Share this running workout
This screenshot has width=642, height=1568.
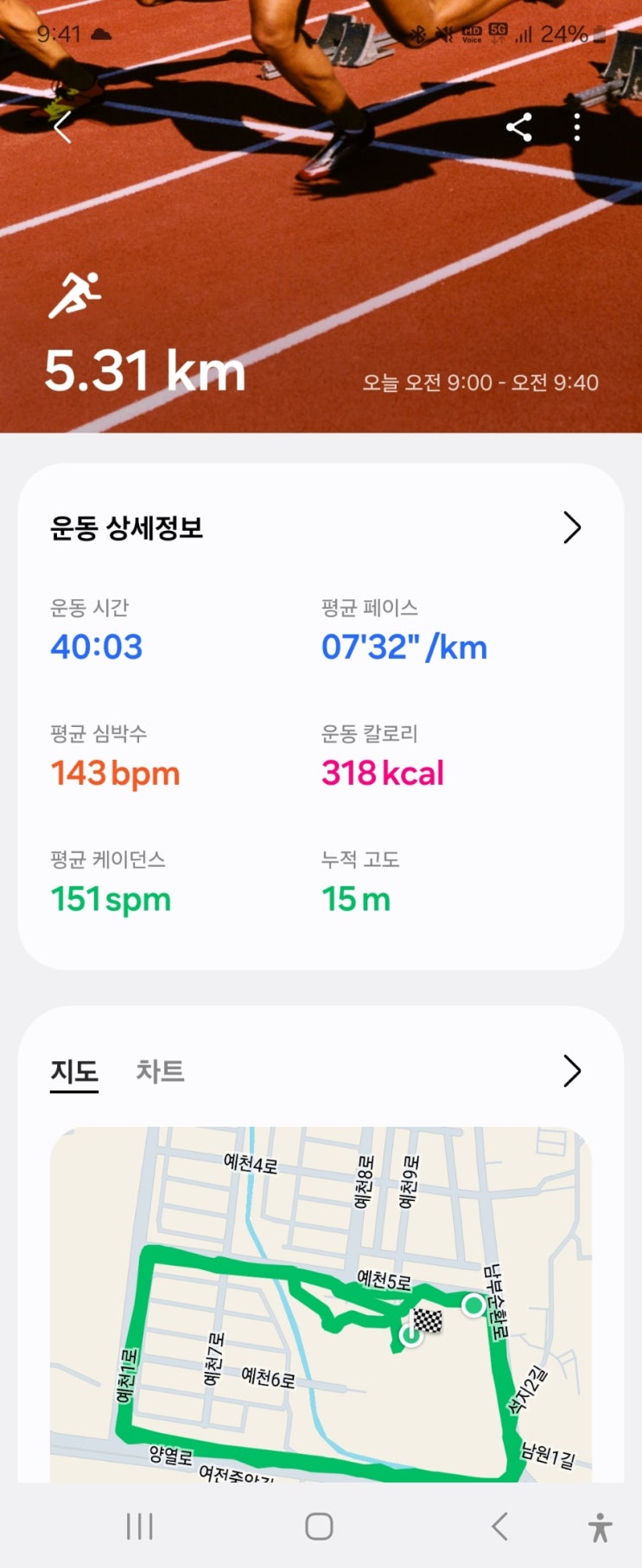tap(518, 128)
